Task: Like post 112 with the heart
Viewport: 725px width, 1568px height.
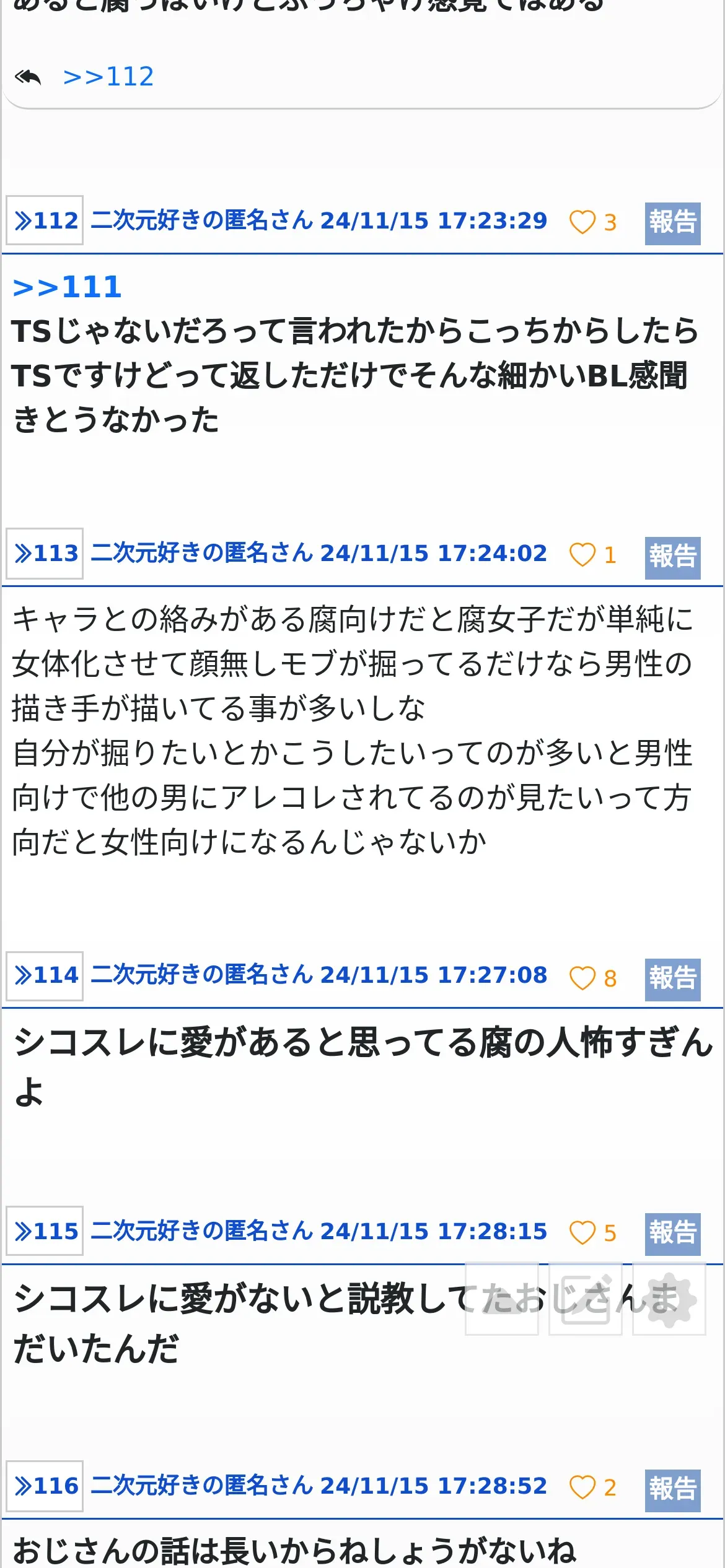Action: 582,222
